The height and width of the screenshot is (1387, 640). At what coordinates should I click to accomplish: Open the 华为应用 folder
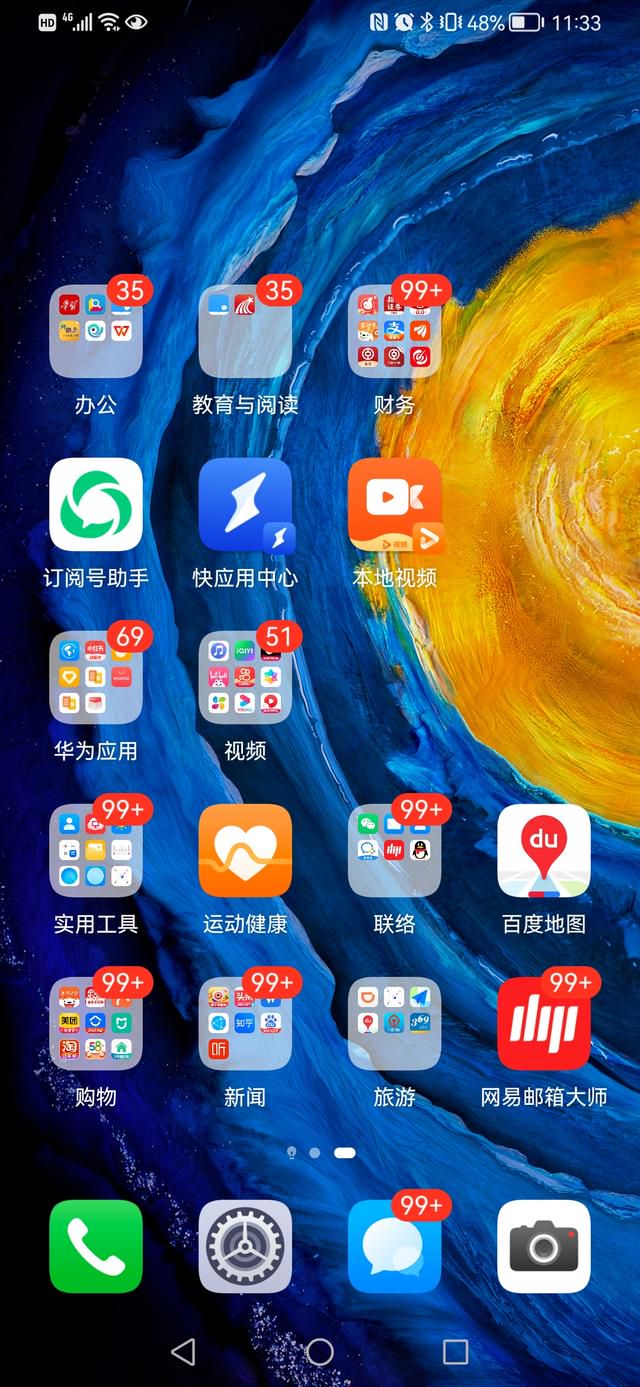coord(96,677)
